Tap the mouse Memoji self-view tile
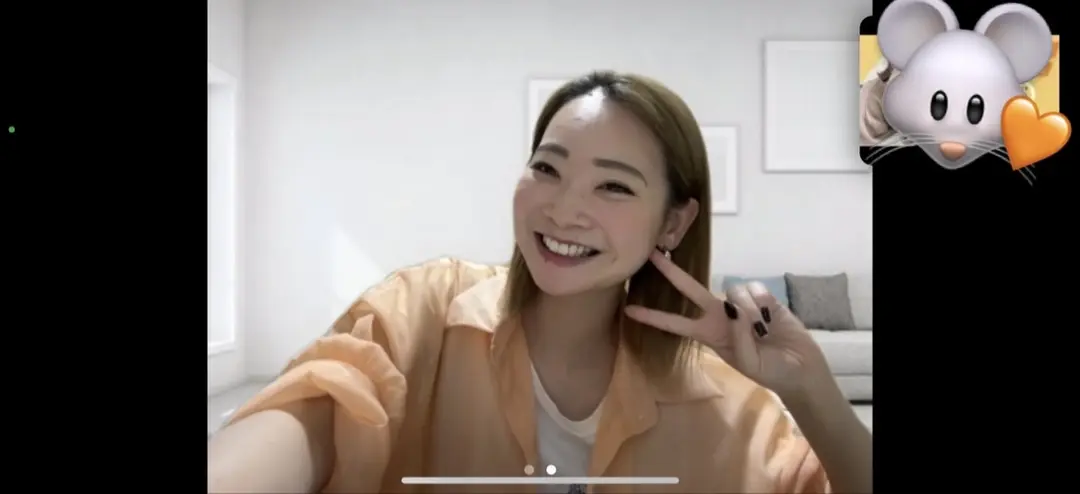Screen dimensions: 1080x494 click(x=958, y=90)
